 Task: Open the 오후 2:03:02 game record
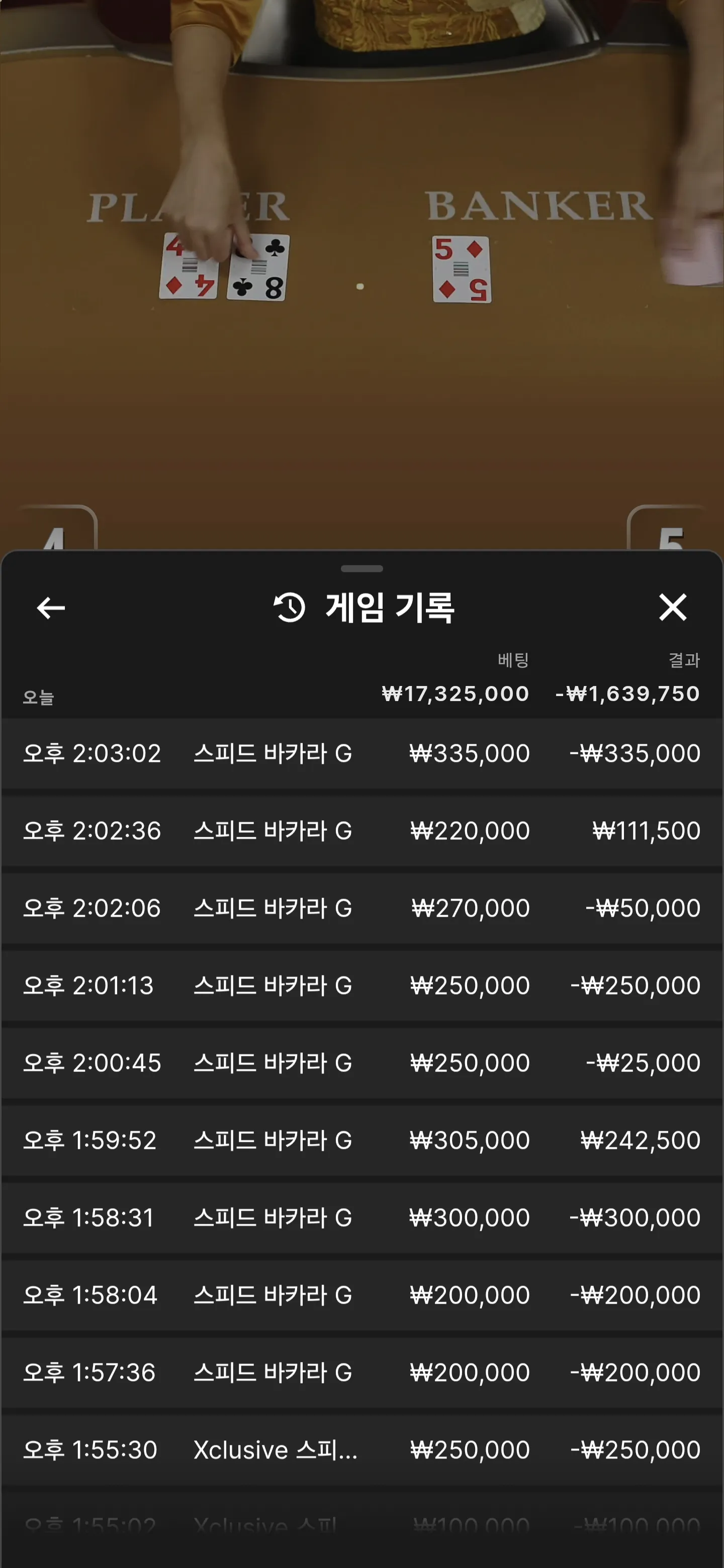click(361, 753)
